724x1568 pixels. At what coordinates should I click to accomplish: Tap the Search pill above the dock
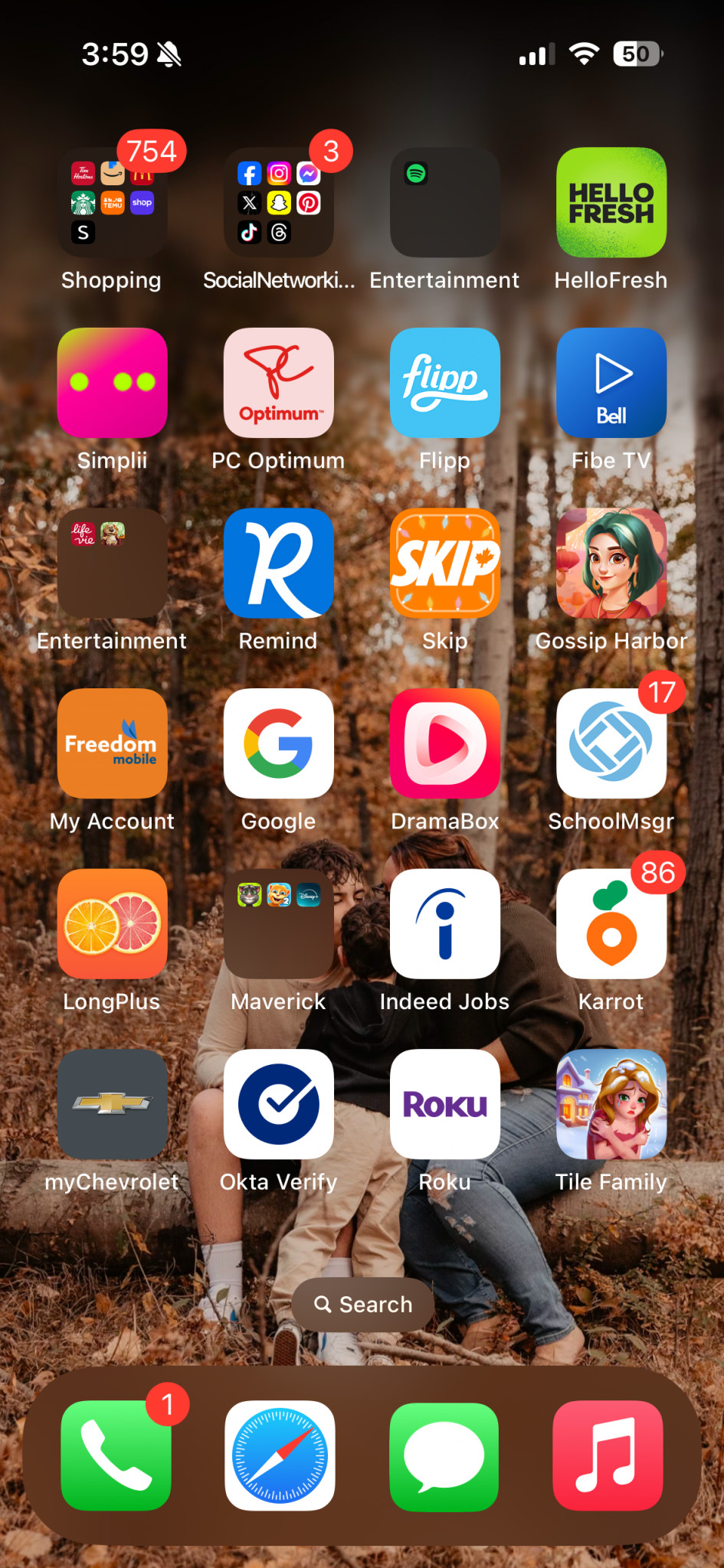[362, 1305]
